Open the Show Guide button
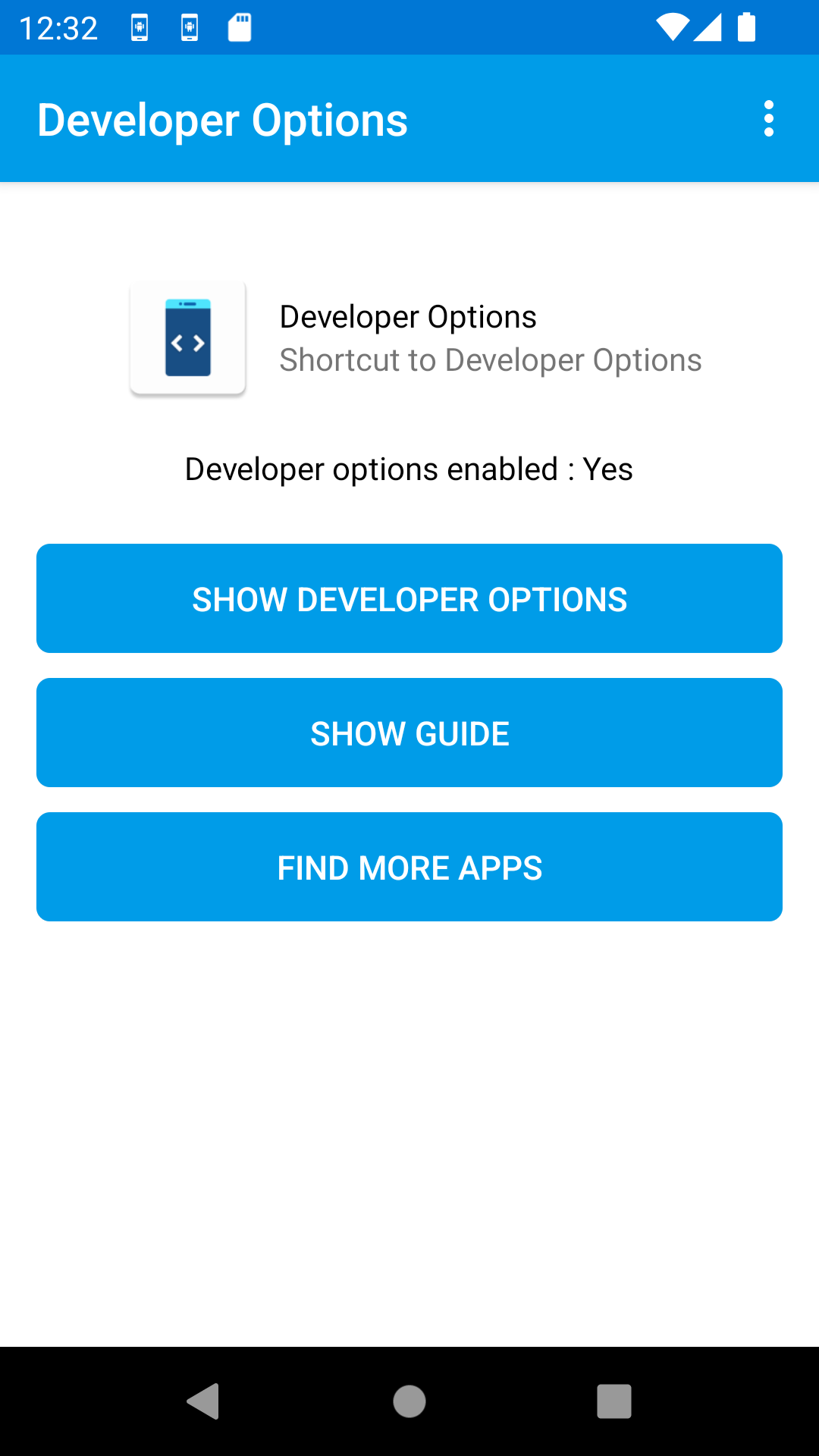 409,733
